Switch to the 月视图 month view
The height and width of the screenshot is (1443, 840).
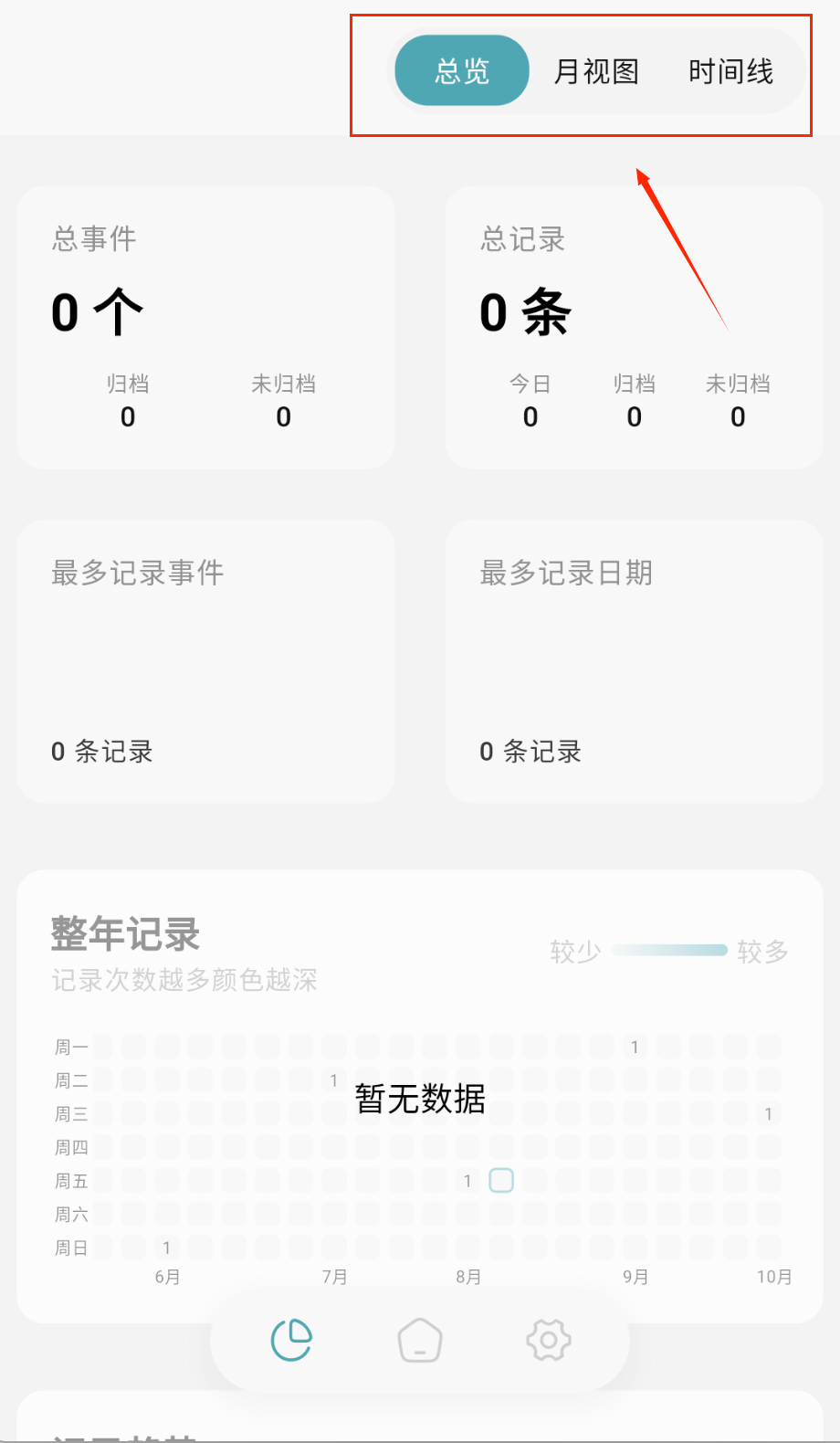(596, 71)
